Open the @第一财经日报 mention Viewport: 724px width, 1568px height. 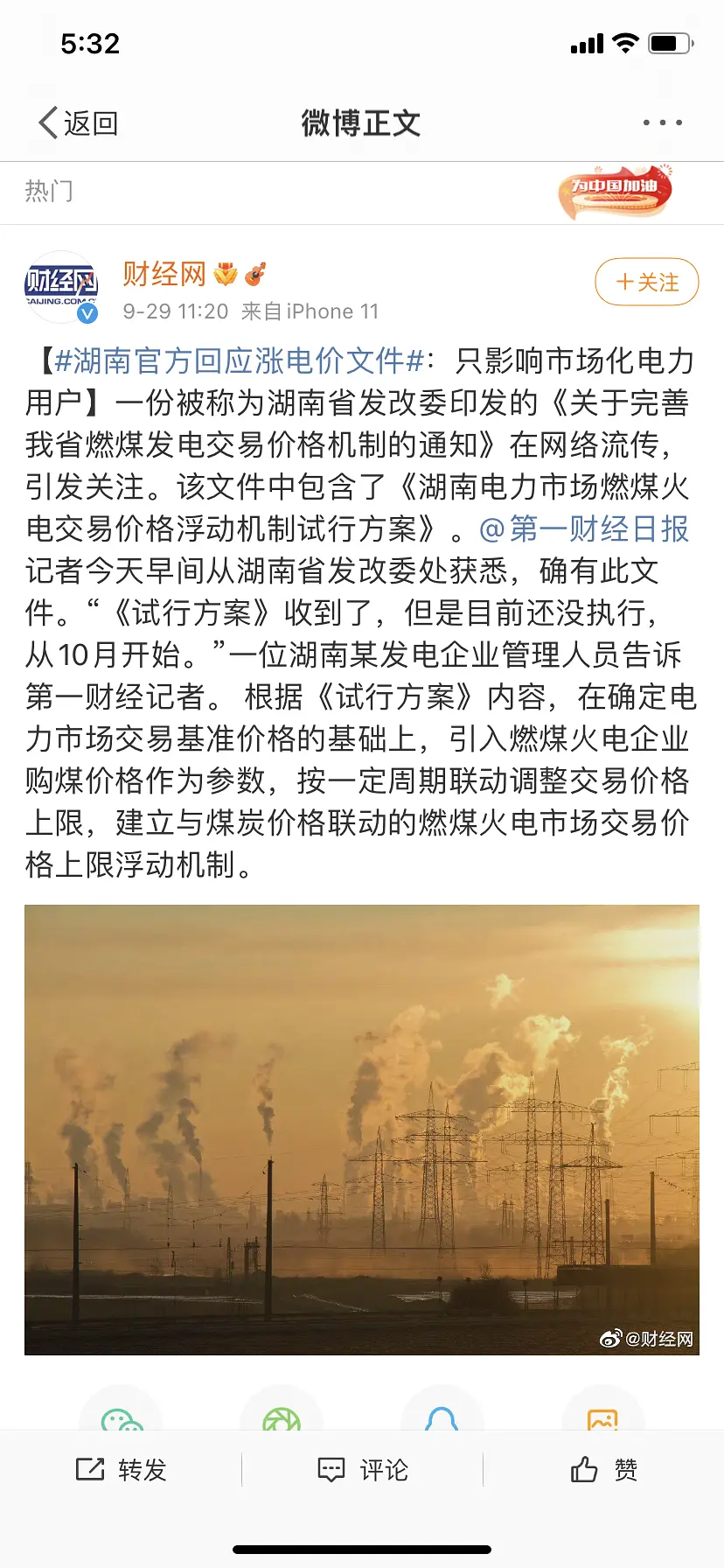(x=584, y=528)
